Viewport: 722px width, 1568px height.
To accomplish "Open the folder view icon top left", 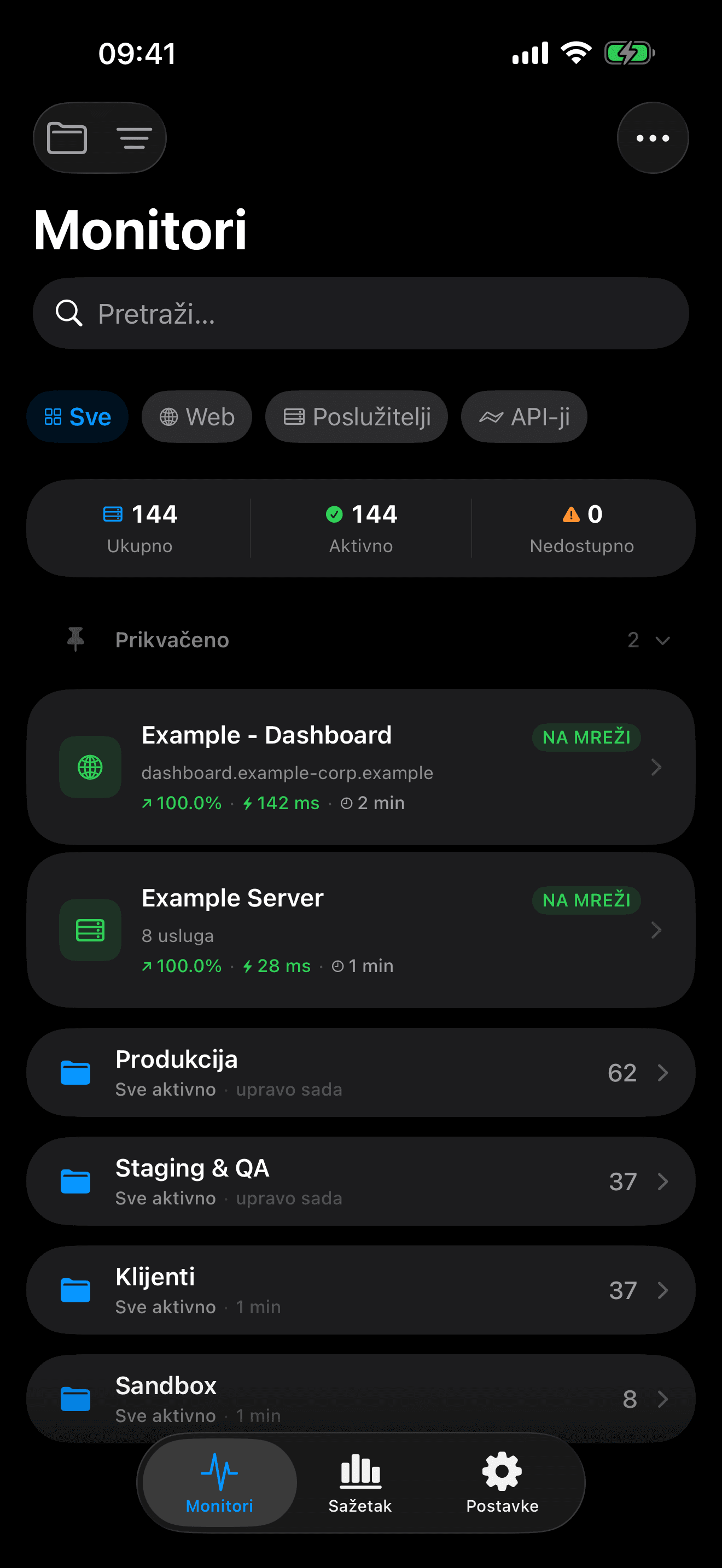I will 67,138.
